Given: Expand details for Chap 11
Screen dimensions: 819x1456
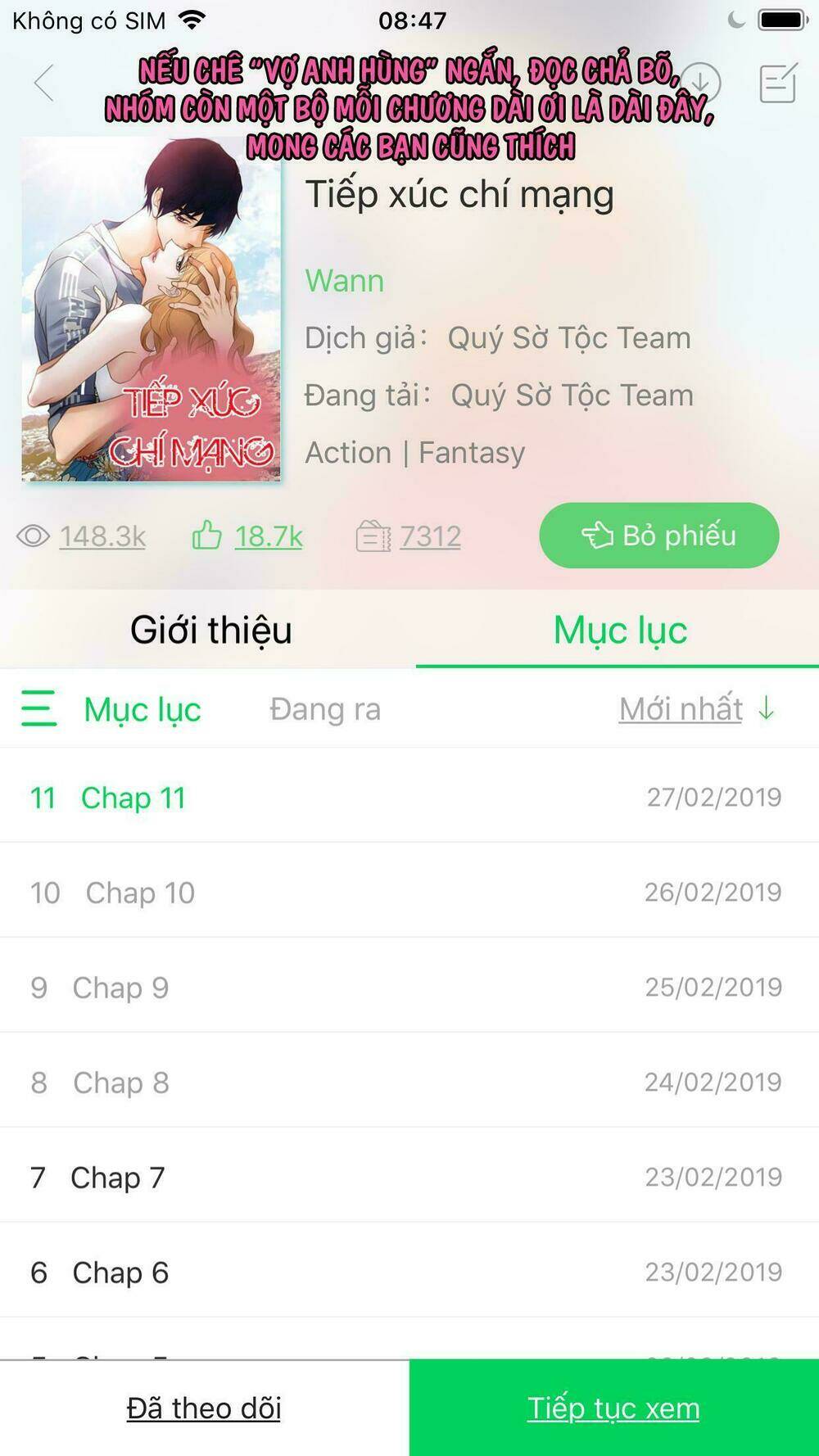Looking at the screenshot, I should [133, 797].
